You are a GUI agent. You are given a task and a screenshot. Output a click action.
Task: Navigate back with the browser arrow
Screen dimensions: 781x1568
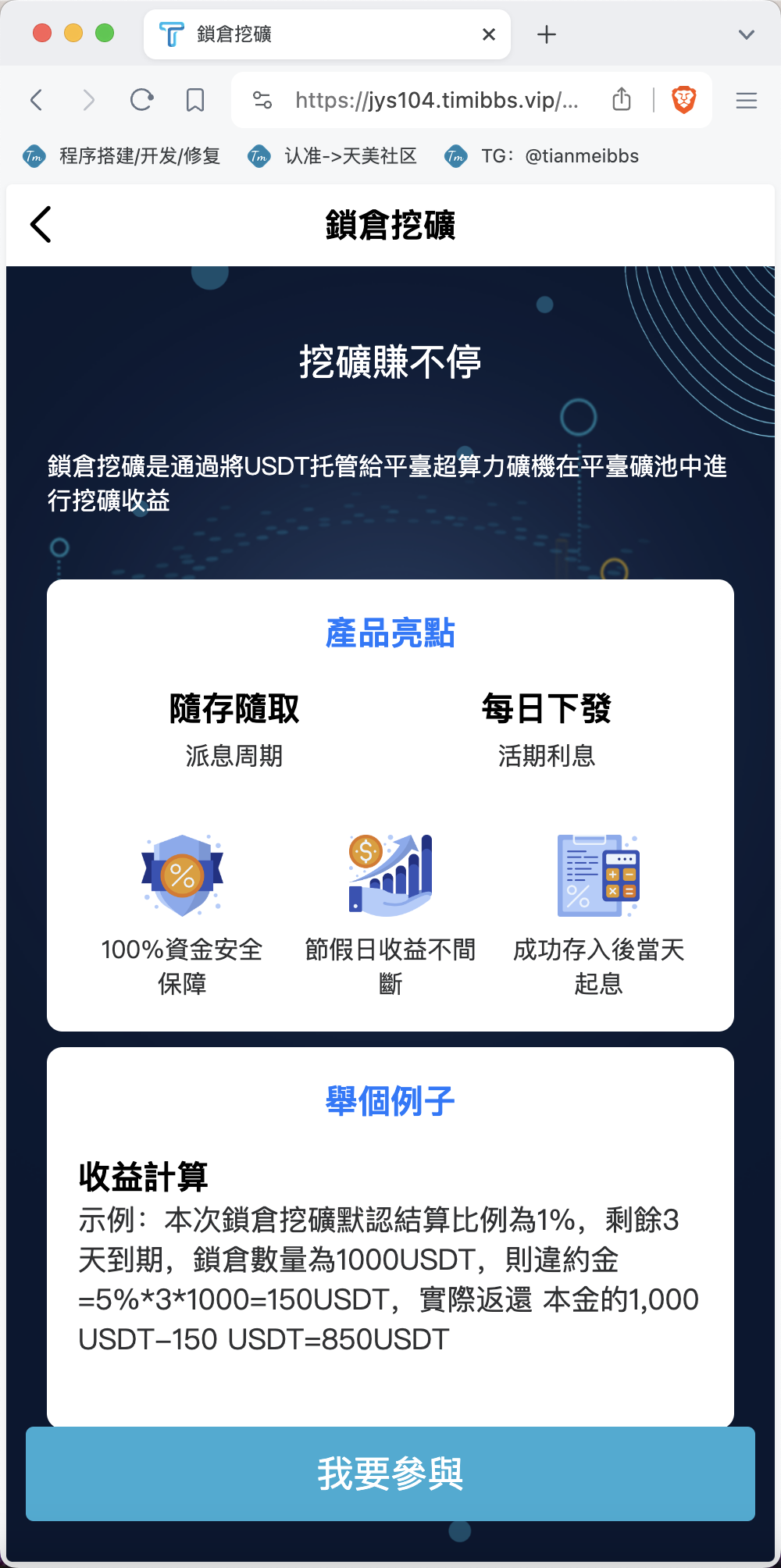(x=36, y=100)
